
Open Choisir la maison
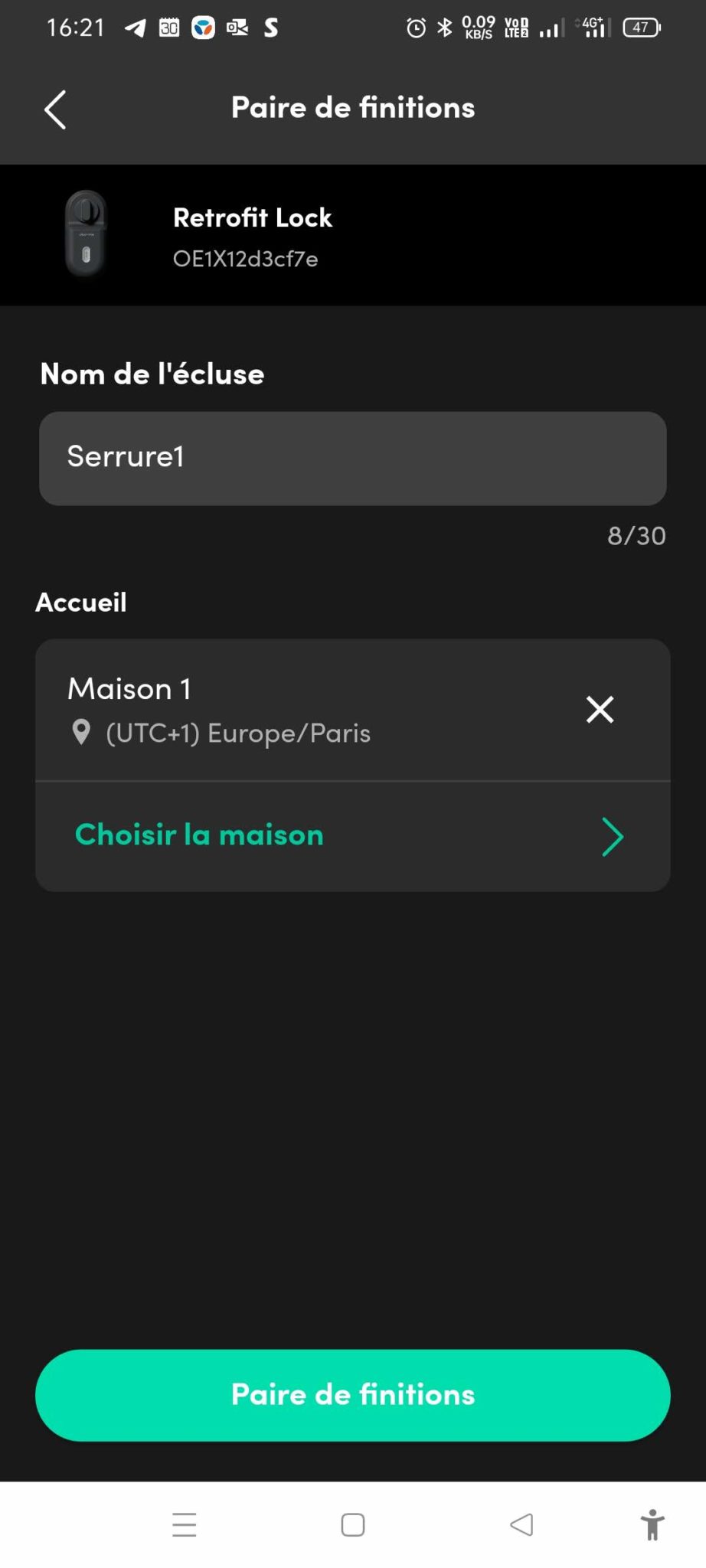[x=352, y=835]
